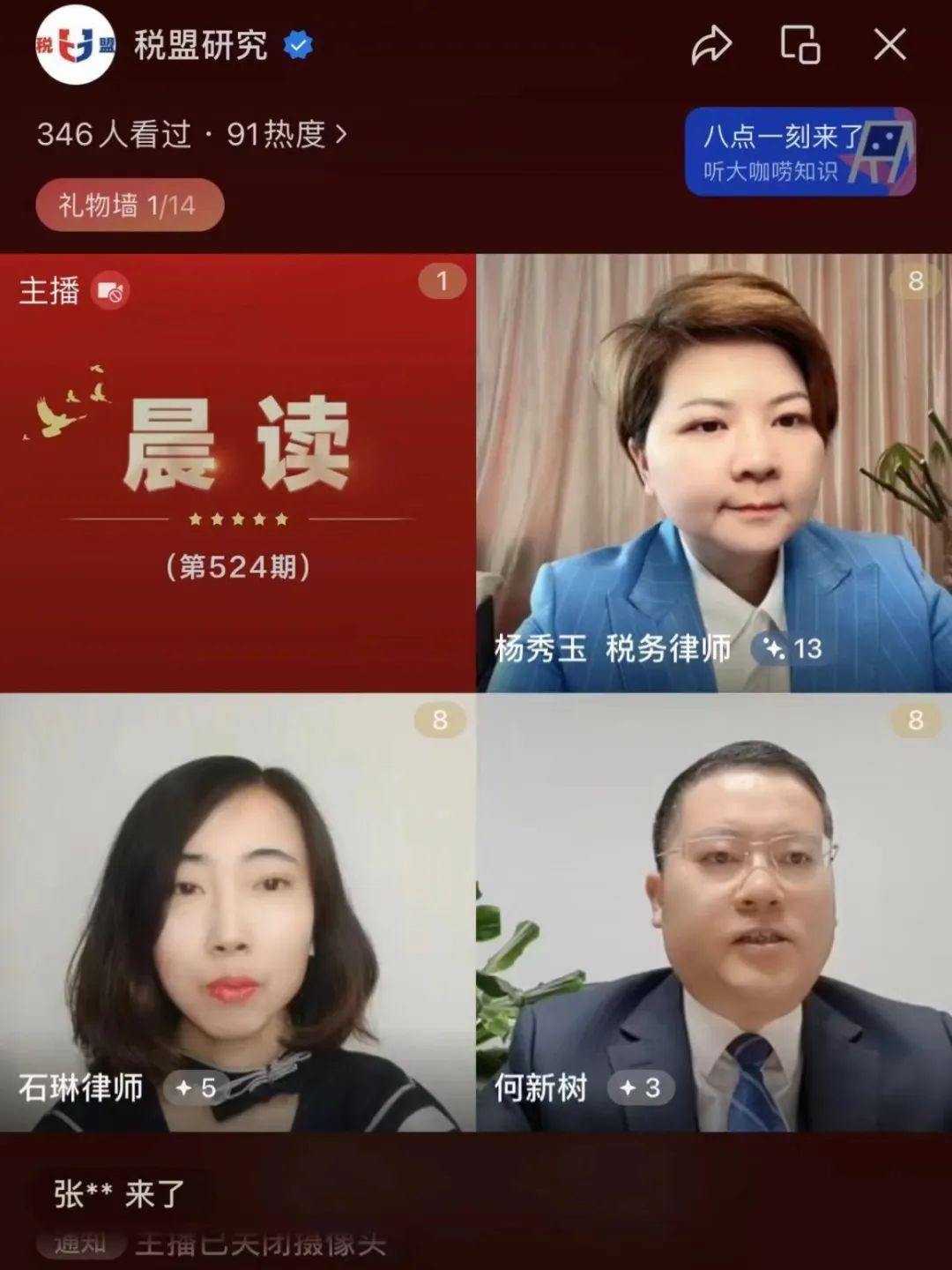View the 91热度 popularity details

286,135
